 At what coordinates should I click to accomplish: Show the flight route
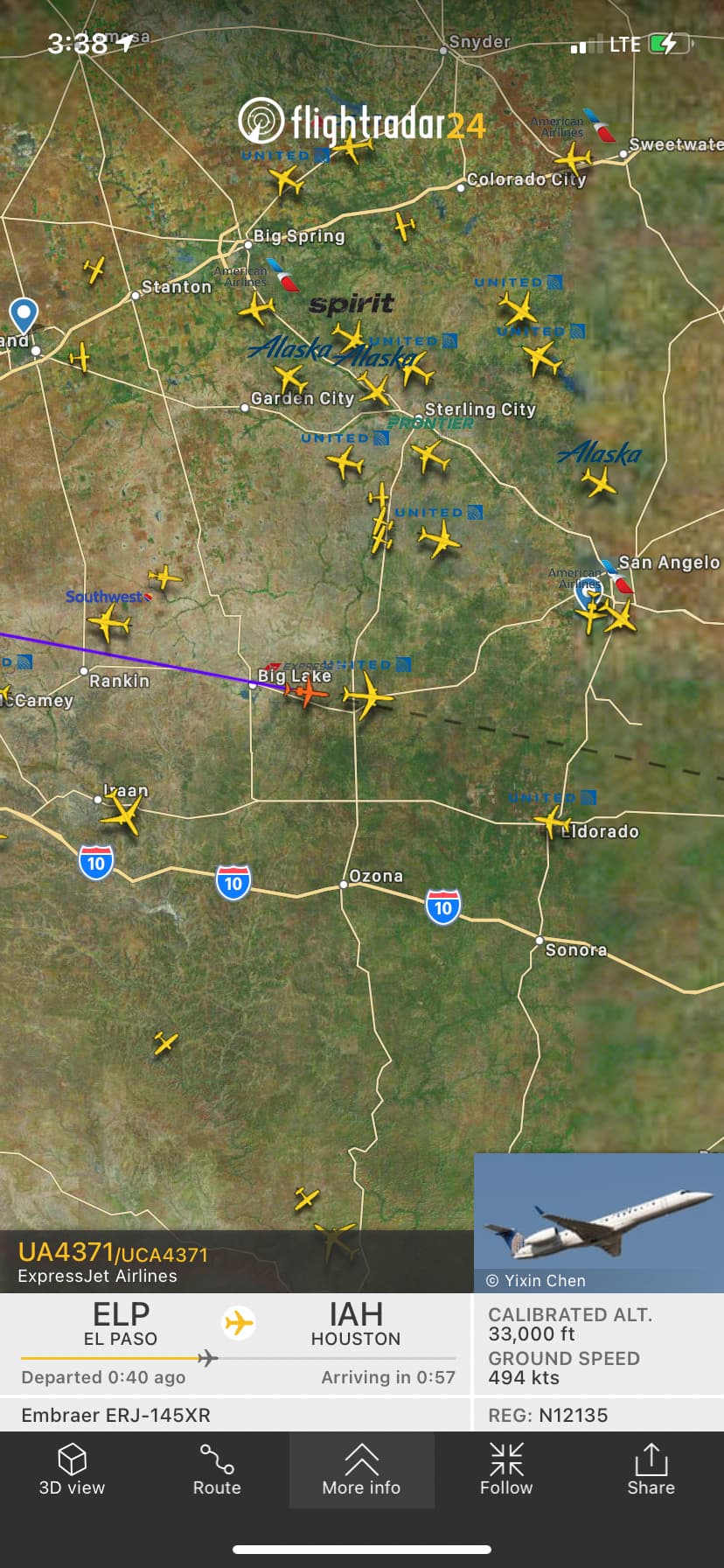tap(217, 1470)
